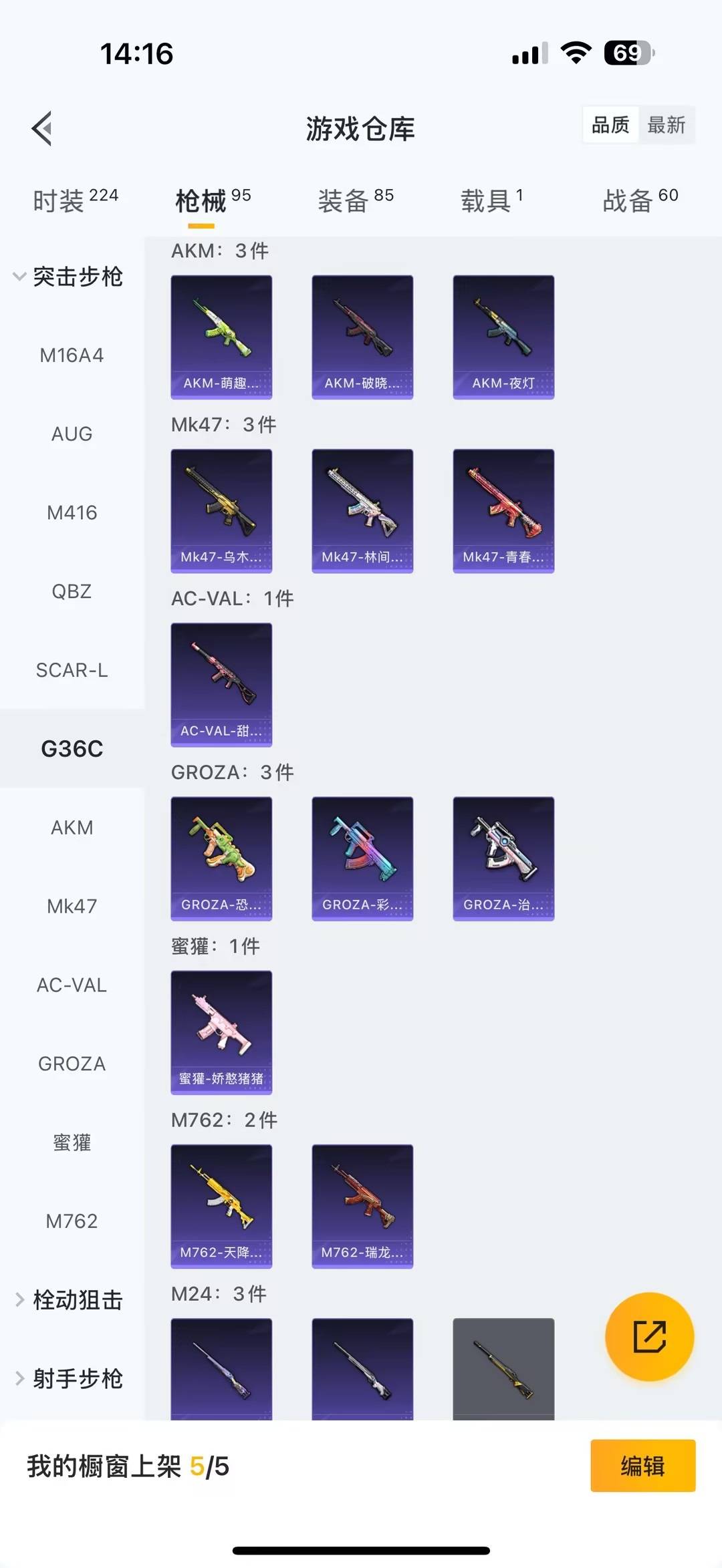Open the AC-VAL-甜 skin tile

pyautogui.click(x=221, y=684)
